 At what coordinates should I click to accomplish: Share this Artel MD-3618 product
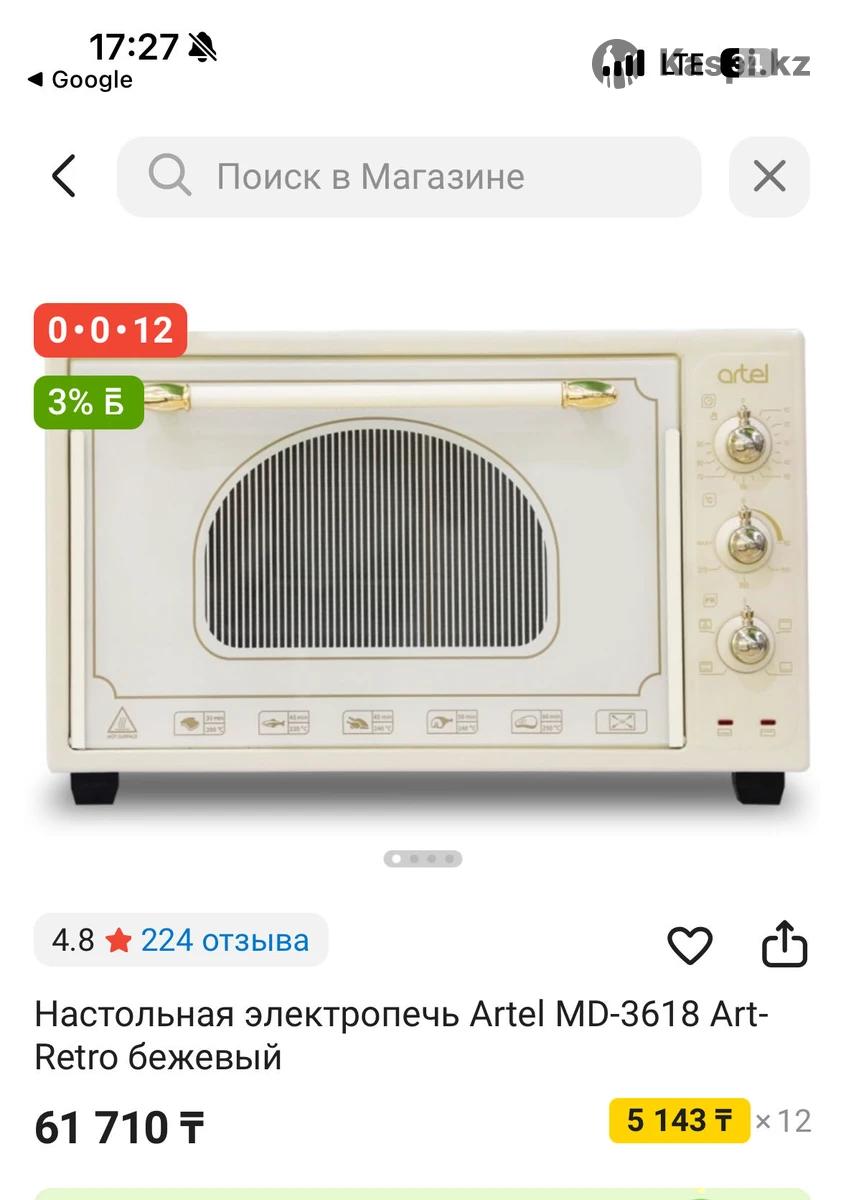(x=784, y=945)
